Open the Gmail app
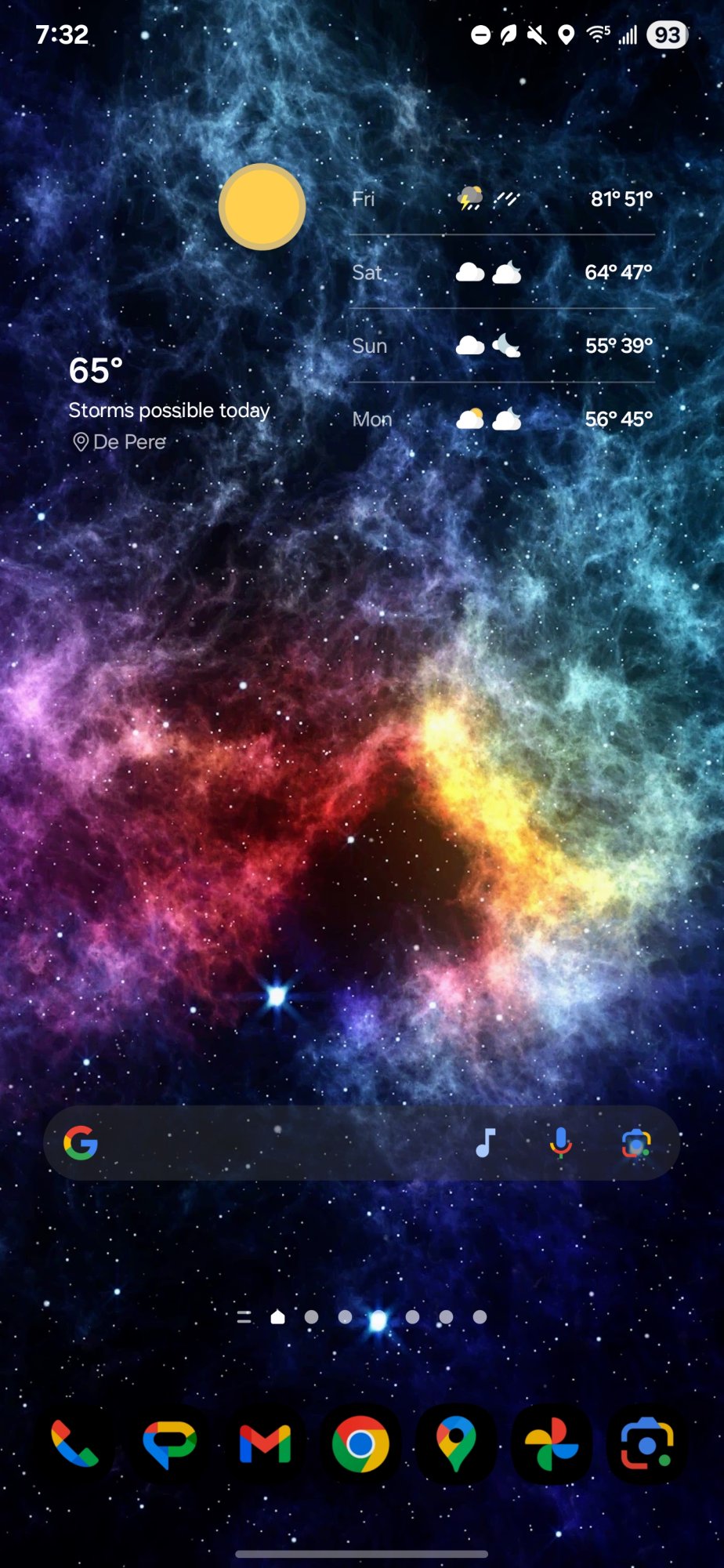The width and height of the screenshot is (724, 1568). (x=265, y=1444)
